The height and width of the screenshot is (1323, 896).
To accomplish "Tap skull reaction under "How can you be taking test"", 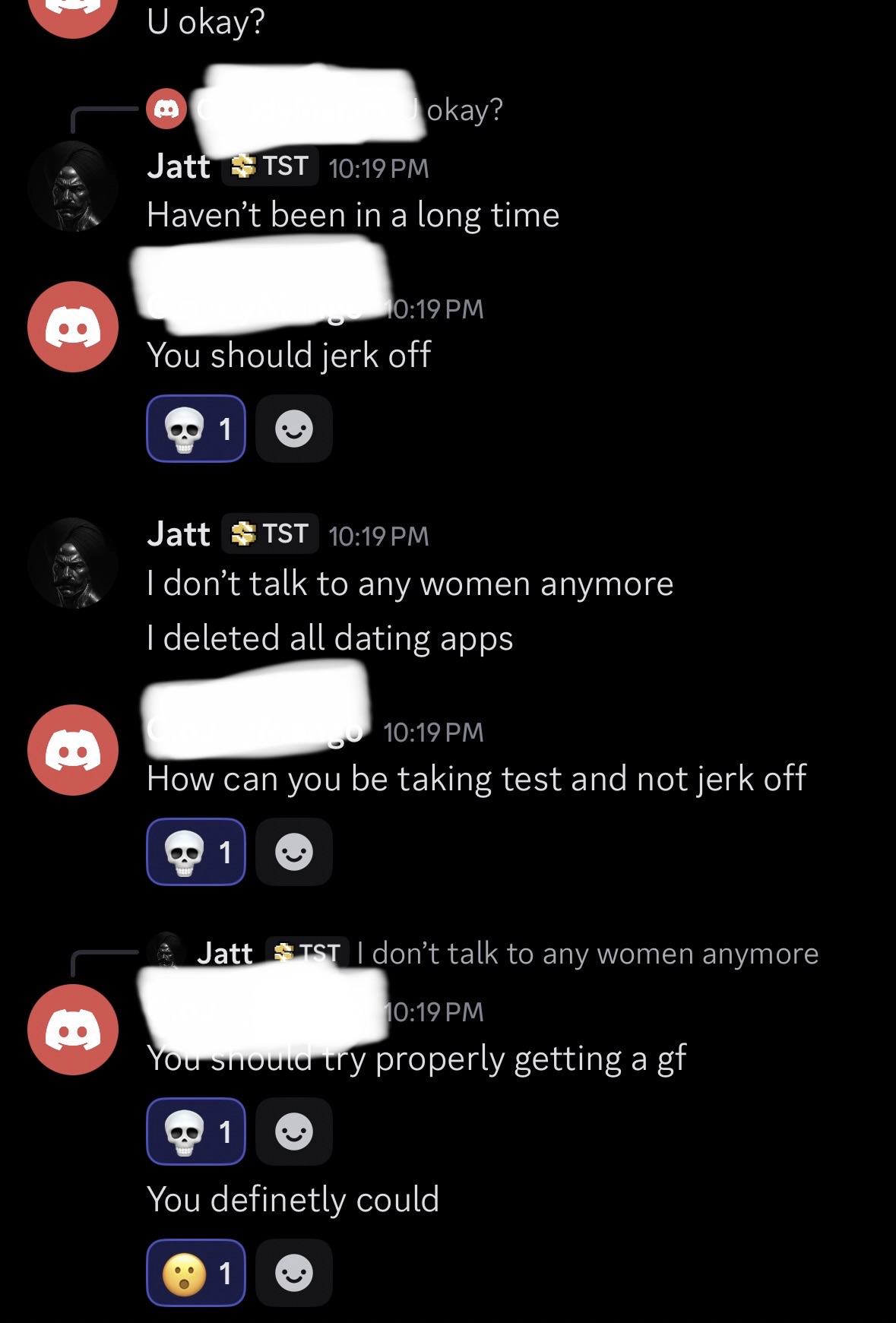I will (195, 852).
